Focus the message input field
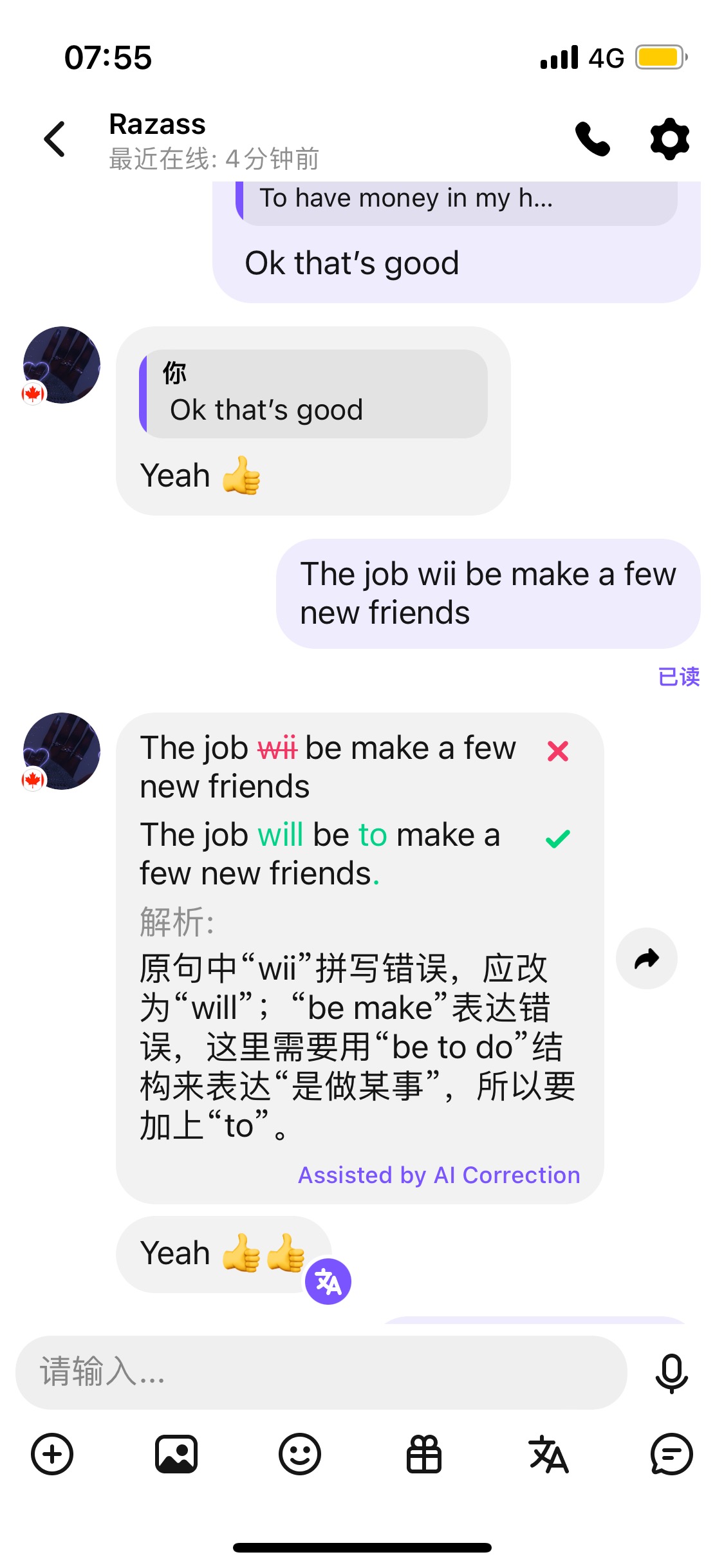This screenshot has width=724, height=1568. (x=322, y=1372)
